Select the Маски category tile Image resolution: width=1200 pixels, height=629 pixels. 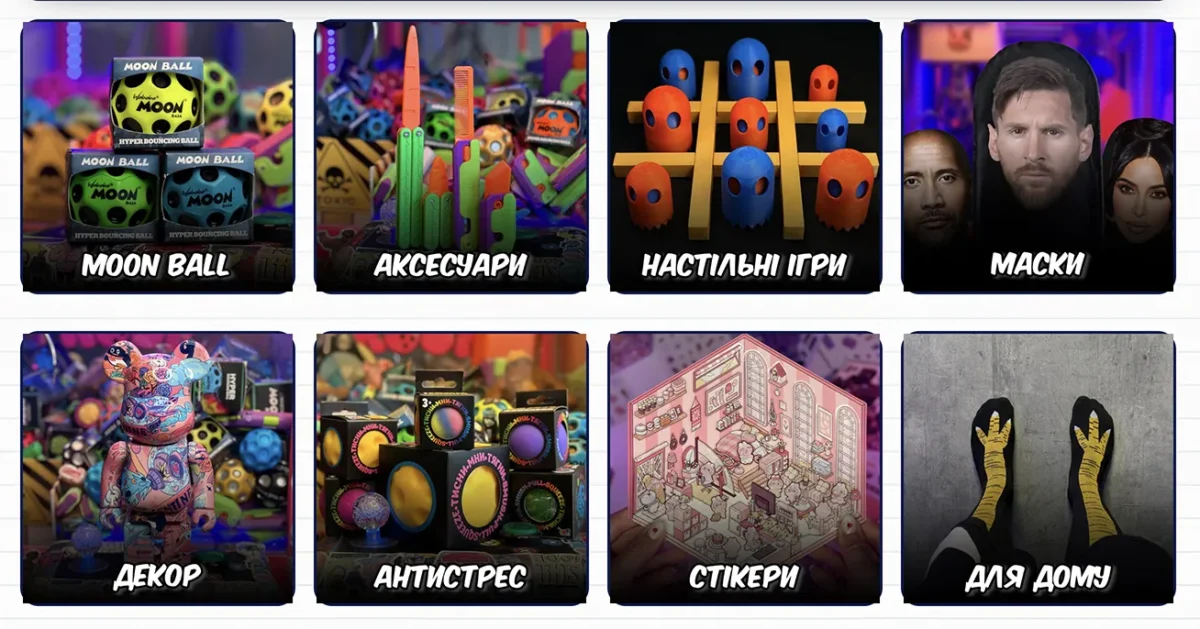tap(1038, 157)
